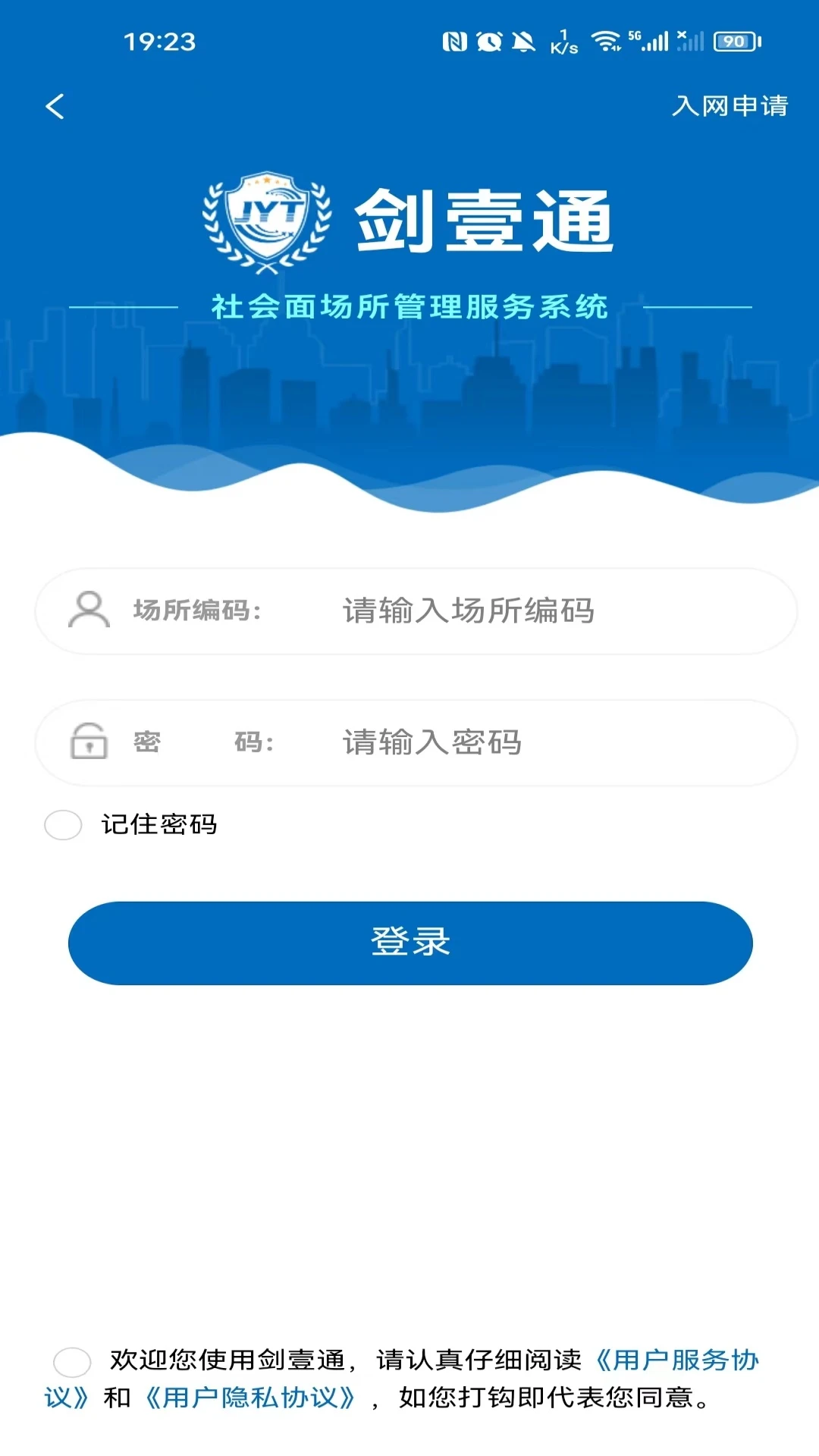
Task: Toggle the 记住密码 remember password checkbox
Action: (x=63, y=825)
